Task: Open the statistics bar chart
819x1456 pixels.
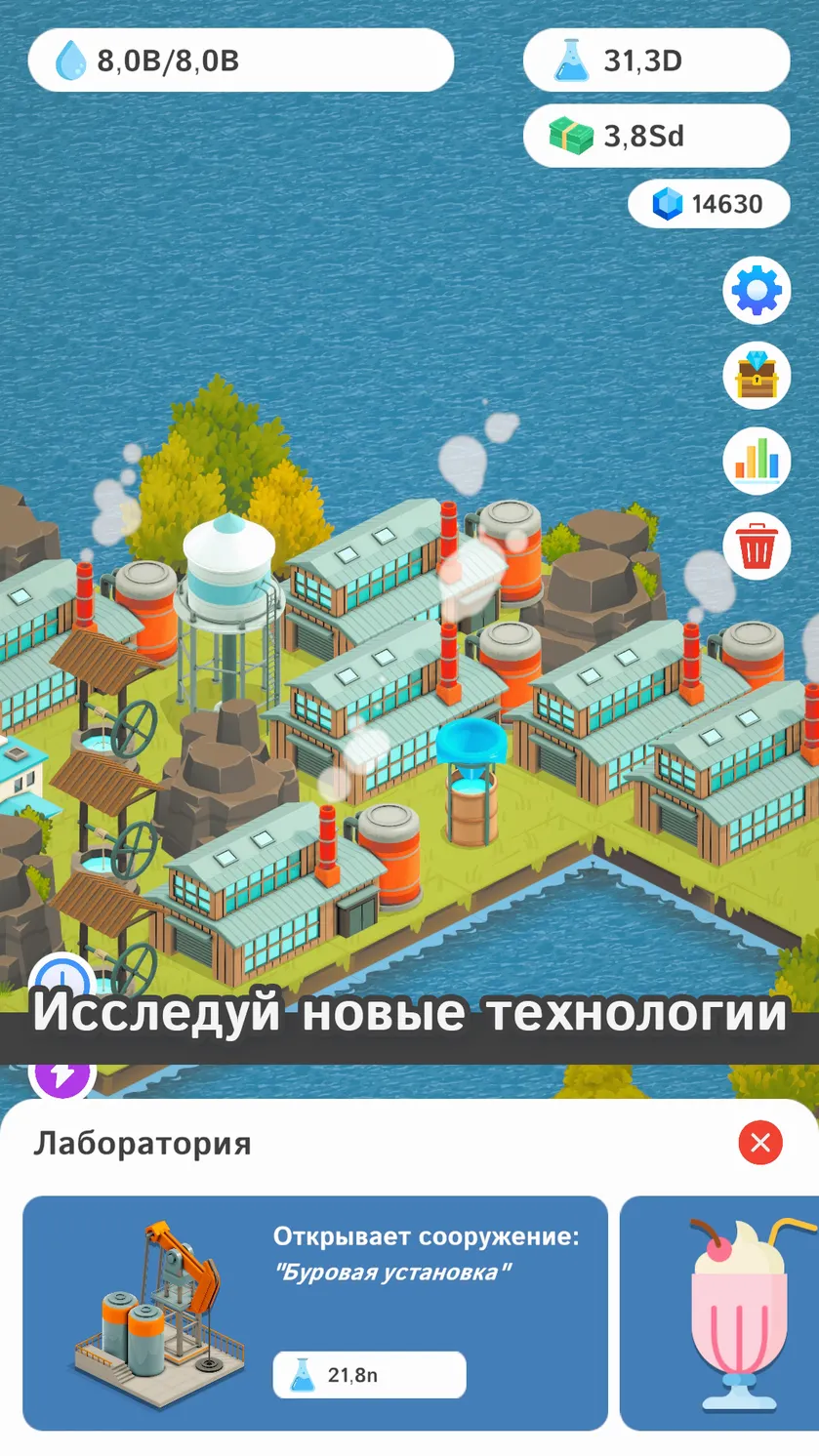Action: click(x=757, y=461)
